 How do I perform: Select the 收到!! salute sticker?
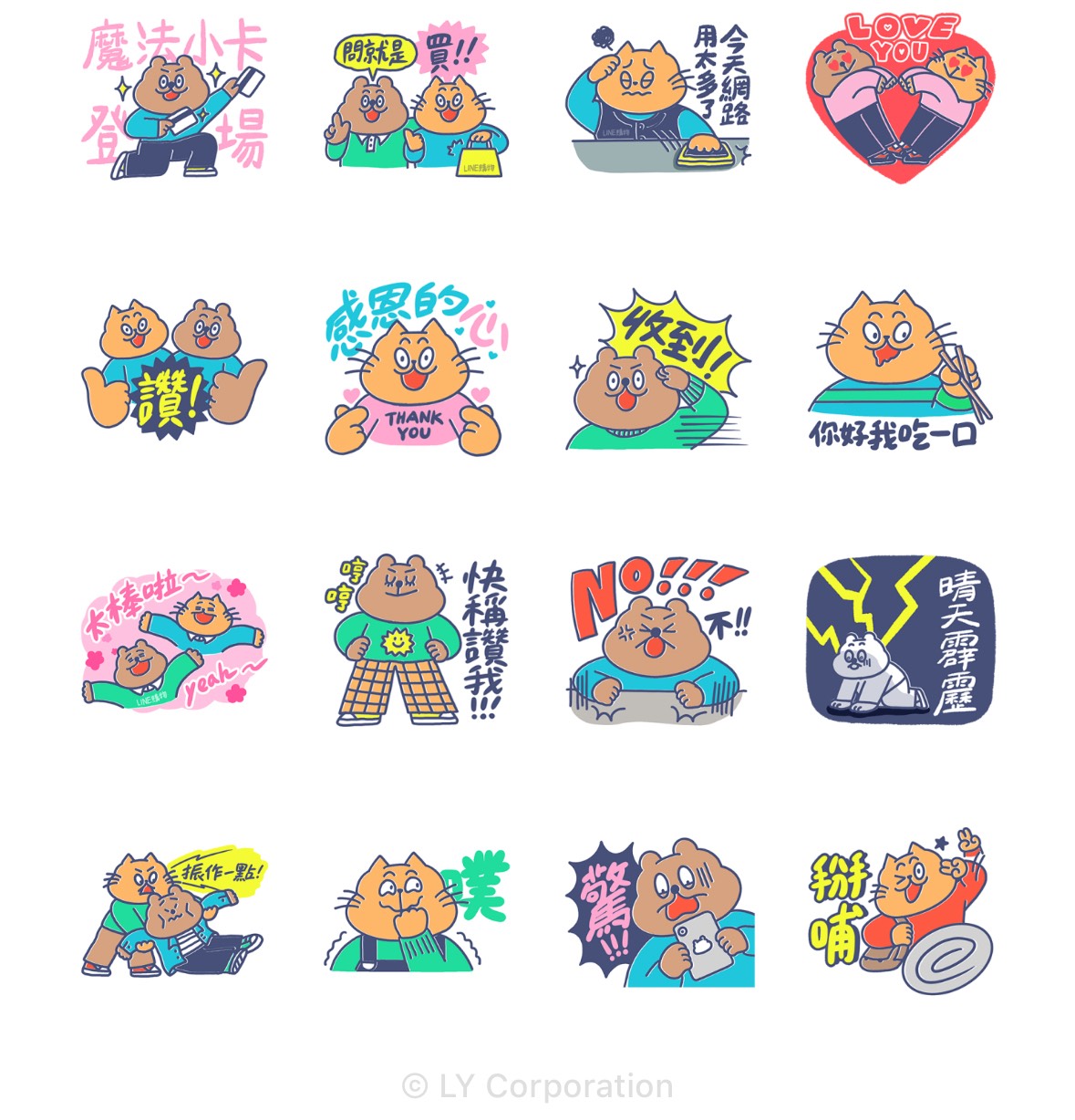658,369
